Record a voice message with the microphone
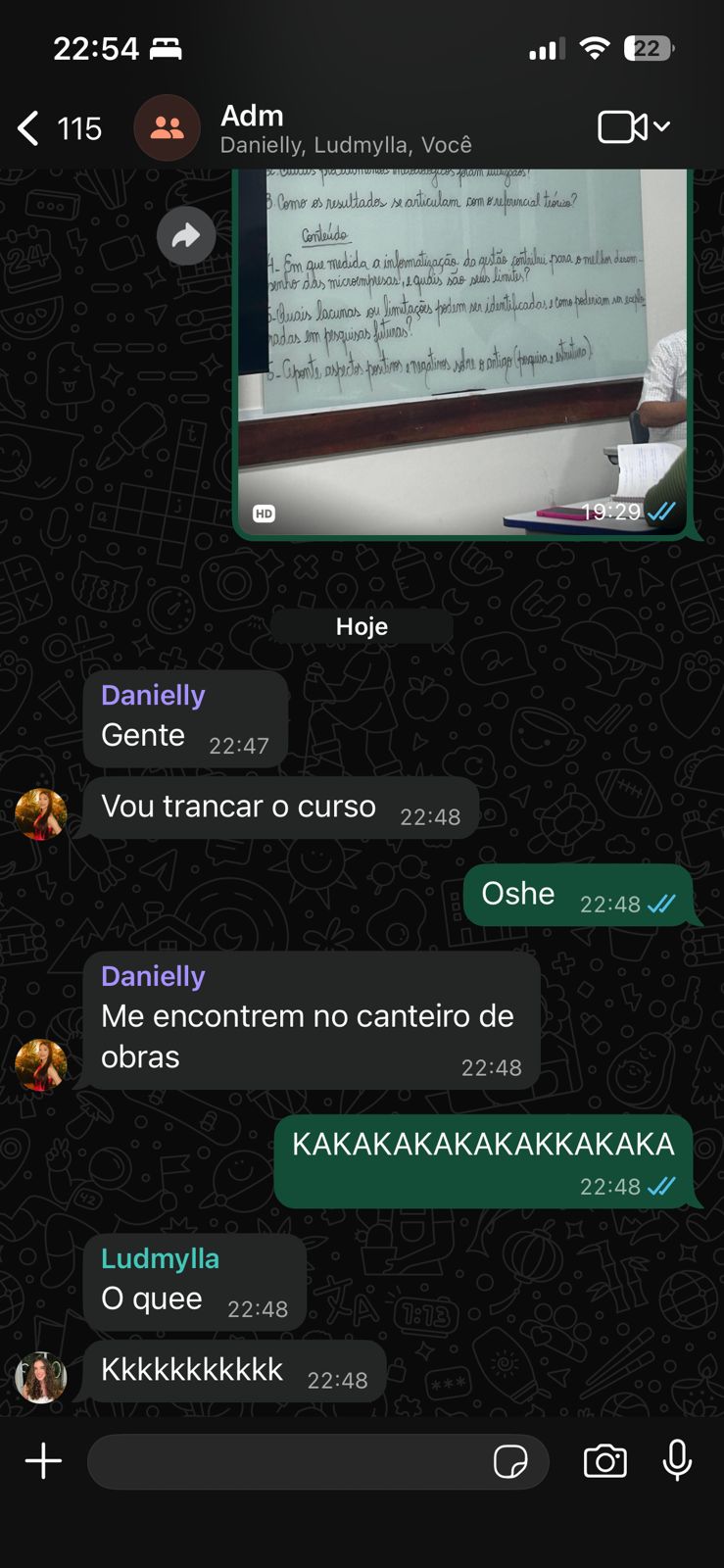The image size is (724, 1568). (x=677, y=1461)
